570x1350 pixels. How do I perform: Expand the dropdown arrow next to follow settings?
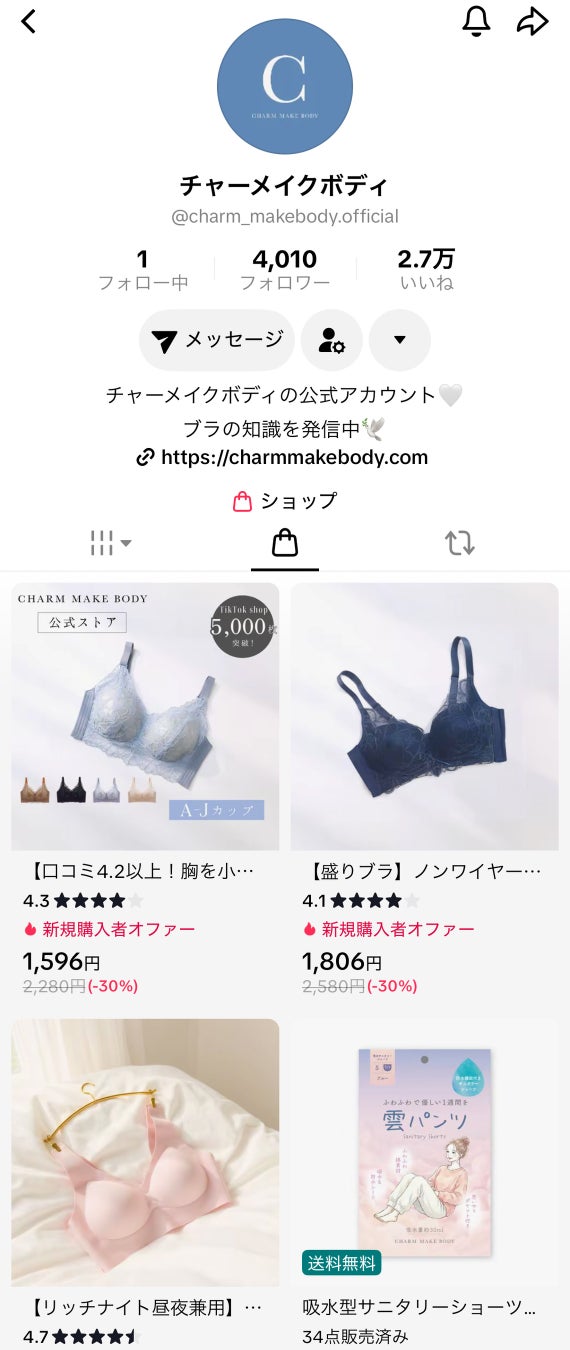(x=400, y=340)
